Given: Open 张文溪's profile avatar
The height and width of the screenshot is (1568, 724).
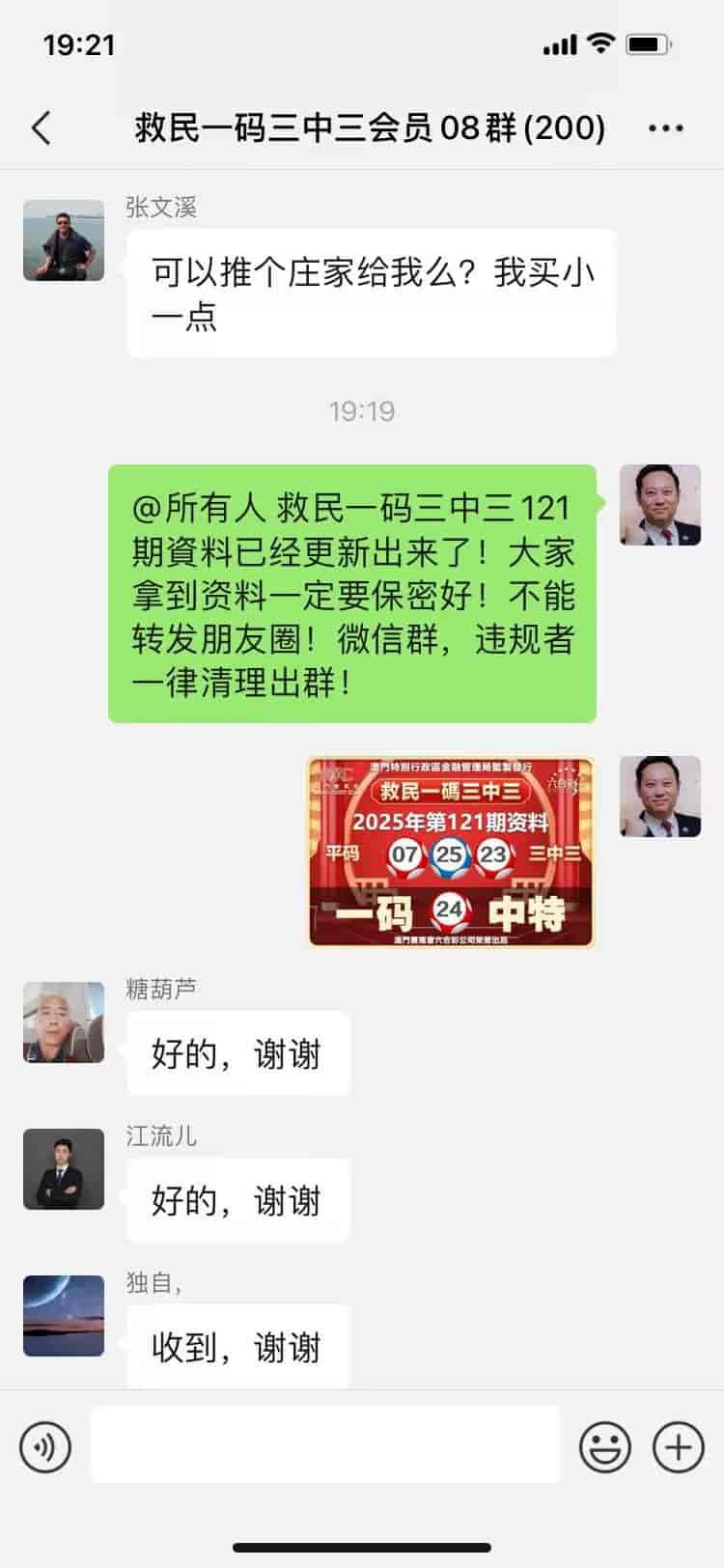Looking at the screenshot, I should pos(64,240).
